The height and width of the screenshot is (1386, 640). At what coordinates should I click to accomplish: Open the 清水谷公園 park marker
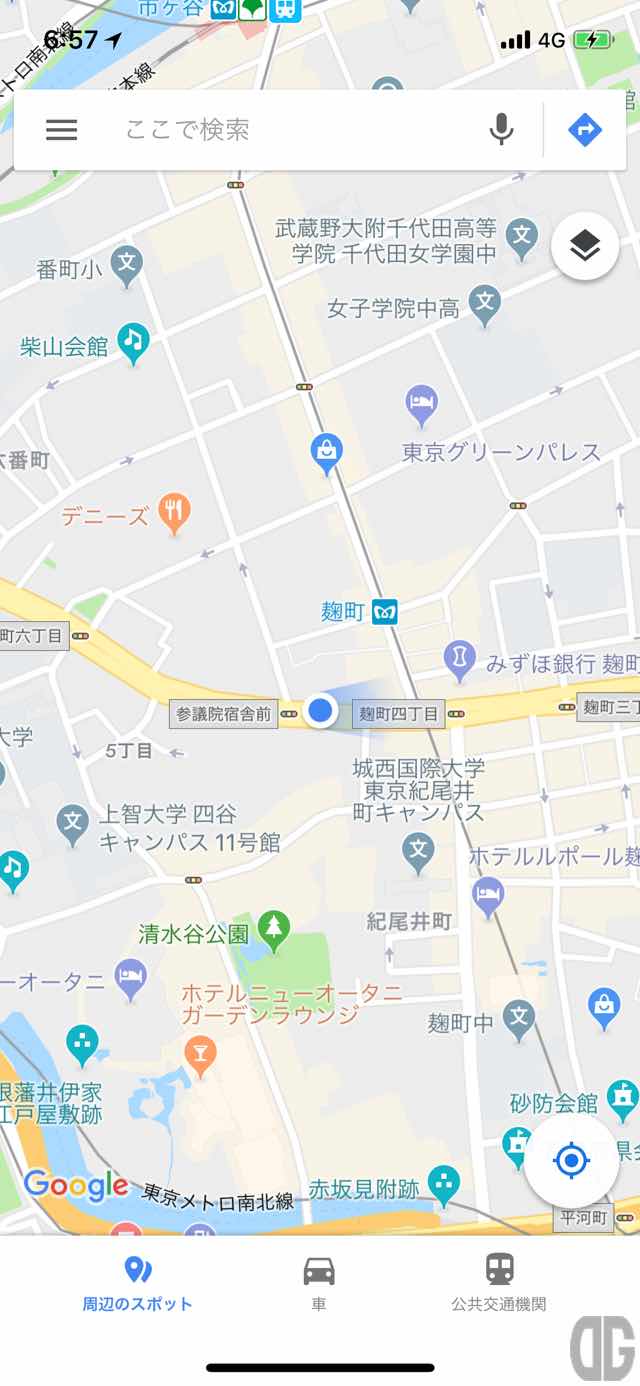coord(273,928)
